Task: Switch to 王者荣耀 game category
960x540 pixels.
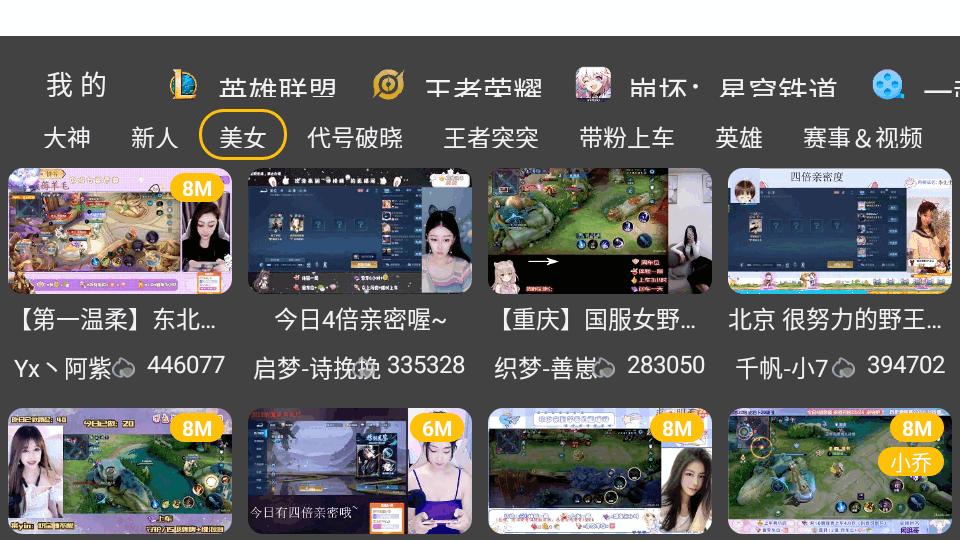Action: 459,87
